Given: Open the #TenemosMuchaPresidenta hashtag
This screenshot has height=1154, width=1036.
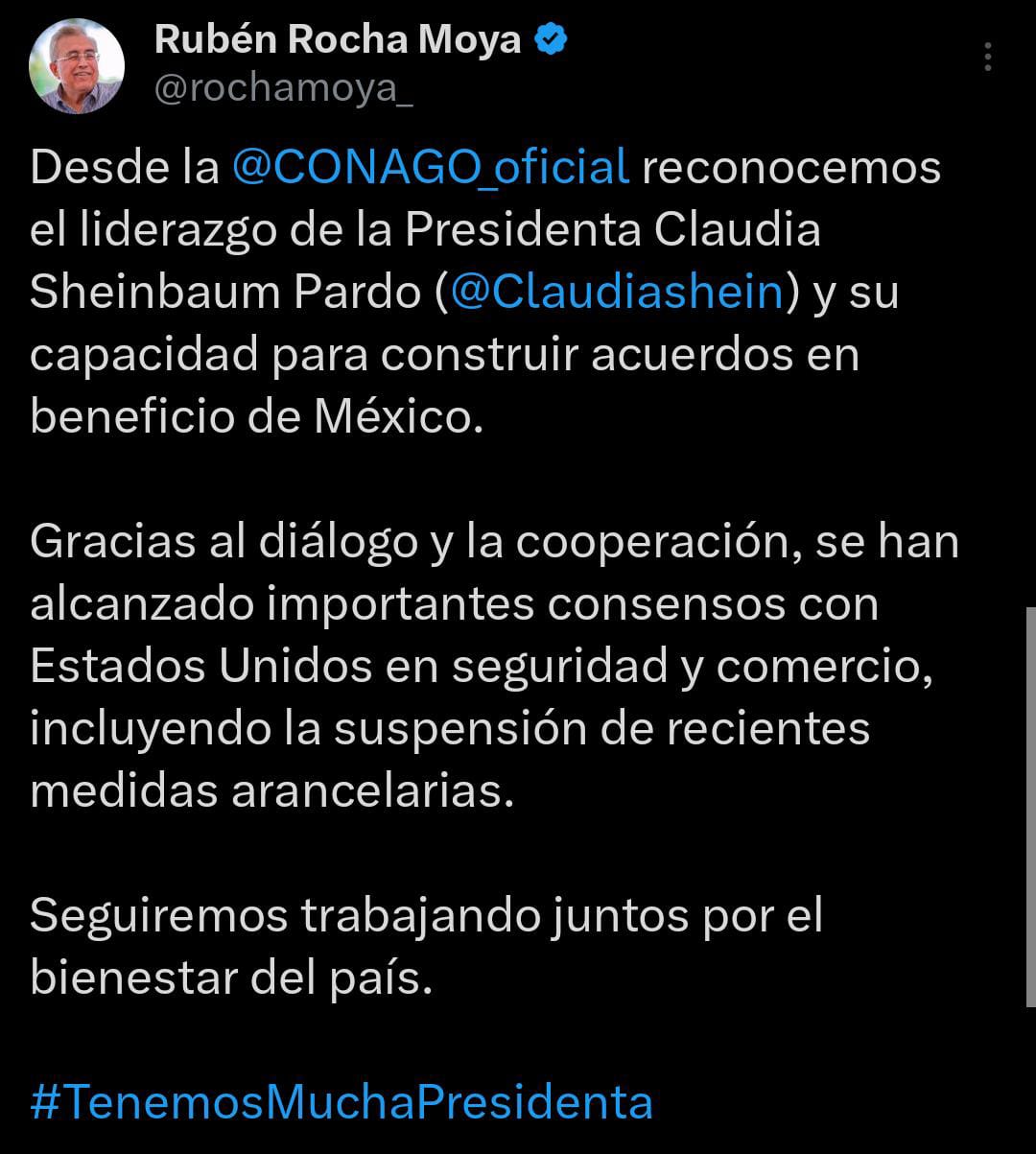Looking at the screenshot, I should coord(341,1101).
